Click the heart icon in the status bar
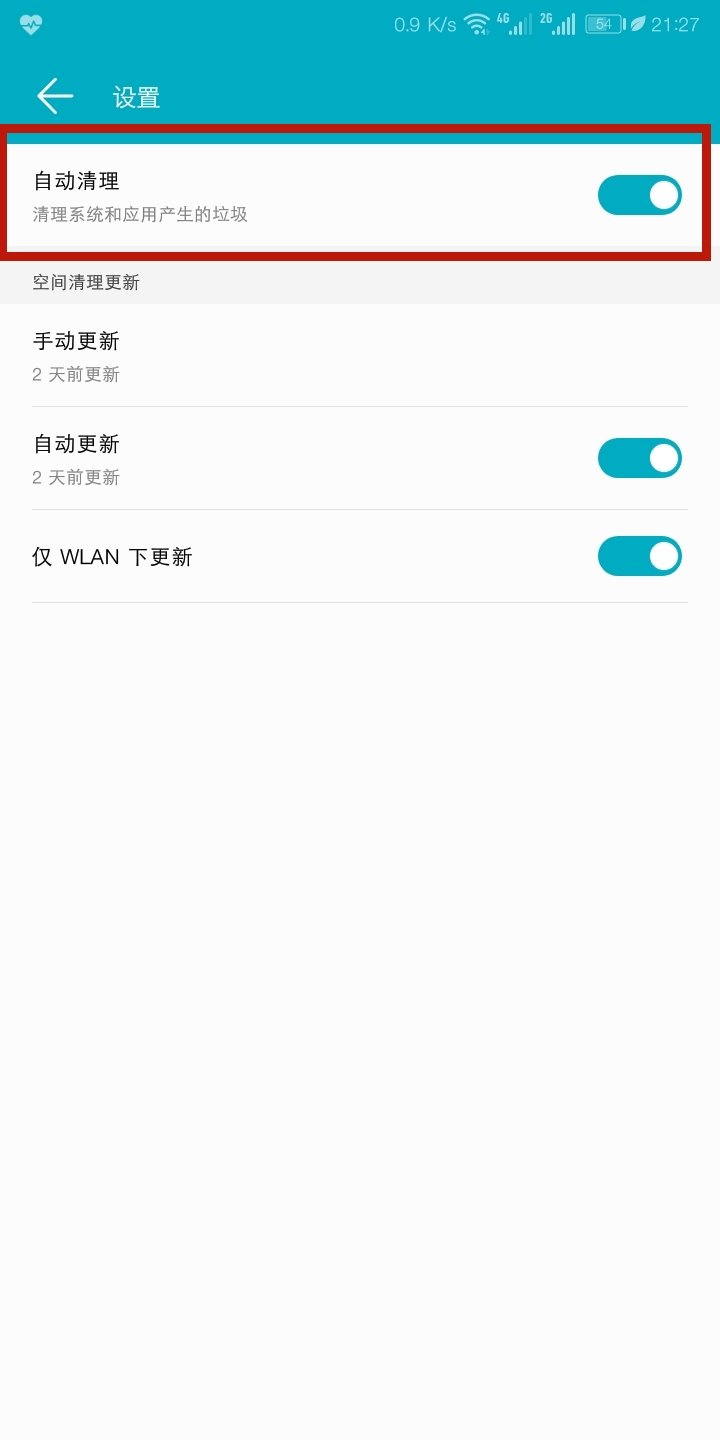The width and height of the screenshot is (720, 1440). tap(30, 22)
